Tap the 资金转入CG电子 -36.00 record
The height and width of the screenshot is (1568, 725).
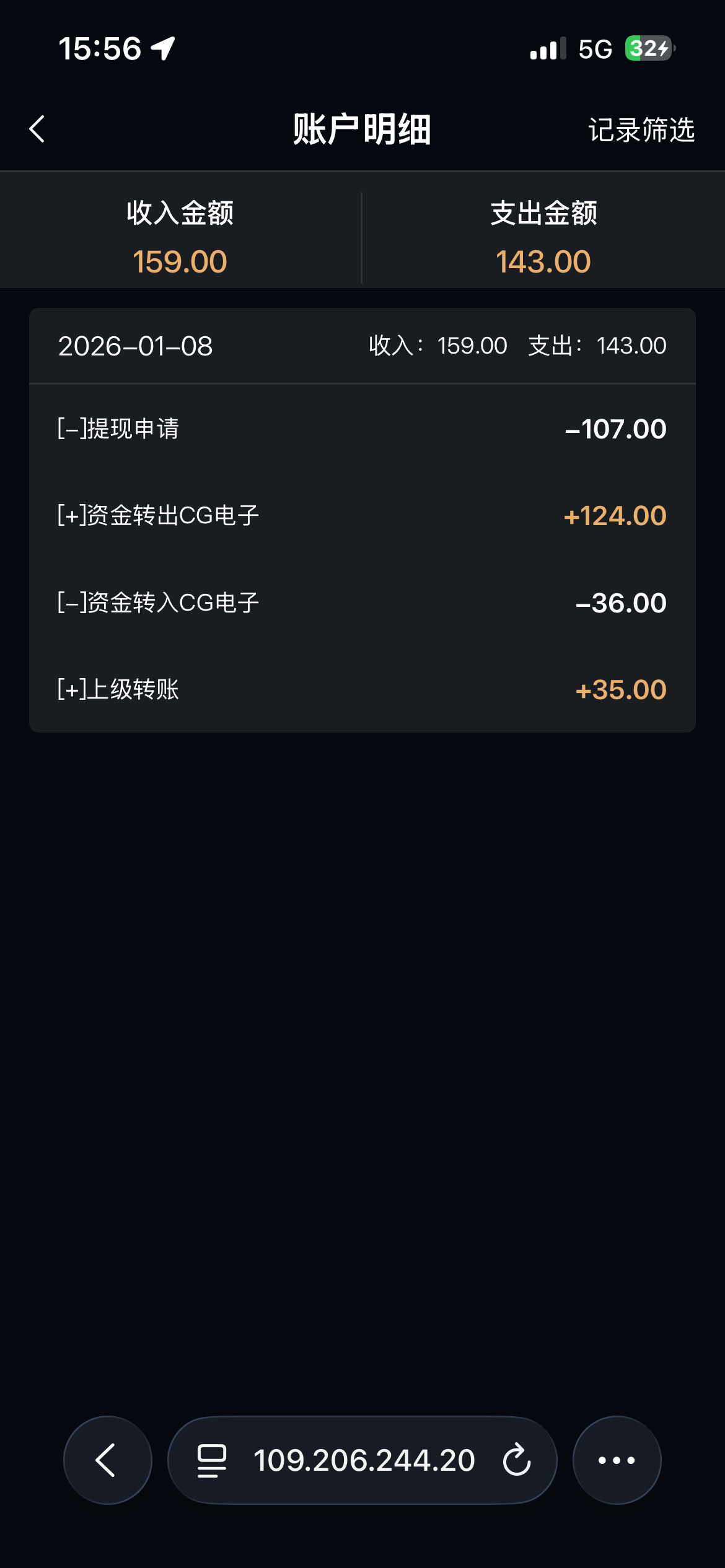(361, 602)
